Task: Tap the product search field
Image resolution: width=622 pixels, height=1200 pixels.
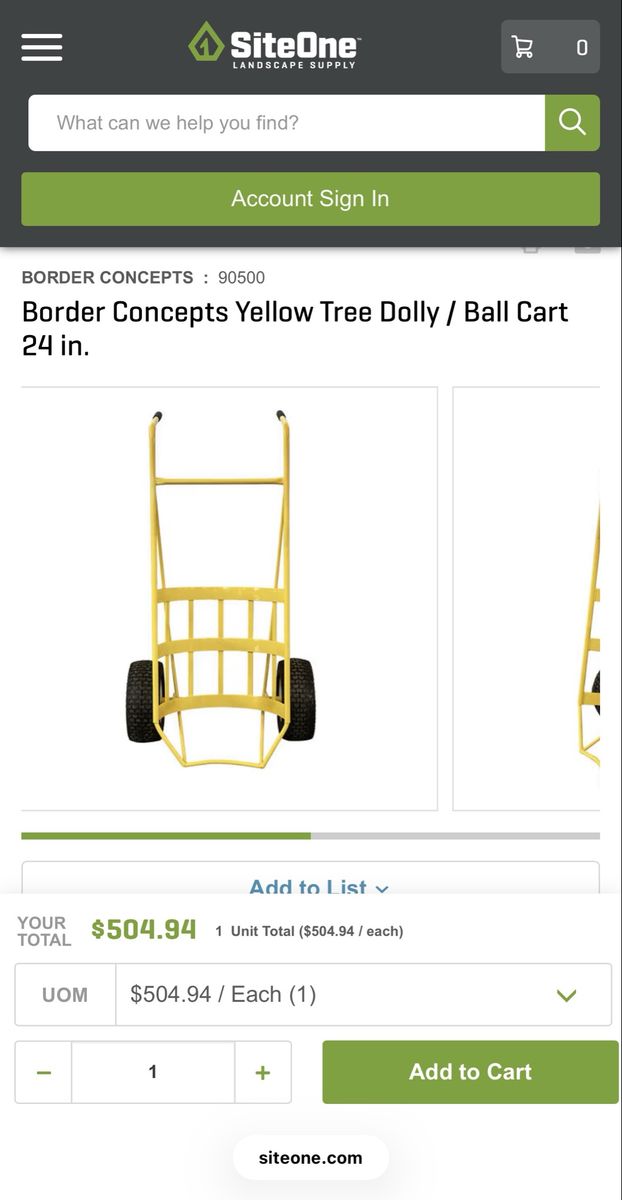Action: pos(287,123)
